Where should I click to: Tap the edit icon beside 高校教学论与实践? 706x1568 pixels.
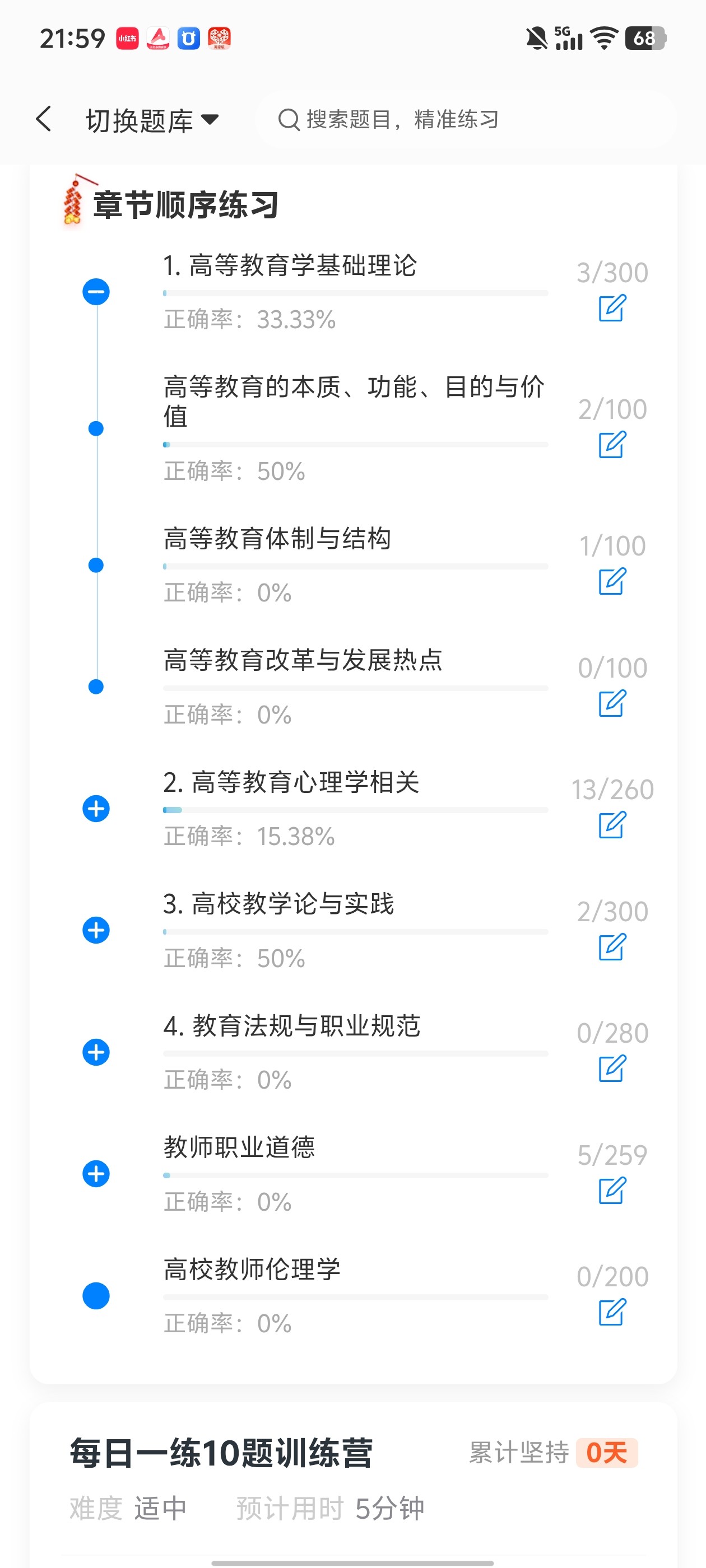point(612,946)
